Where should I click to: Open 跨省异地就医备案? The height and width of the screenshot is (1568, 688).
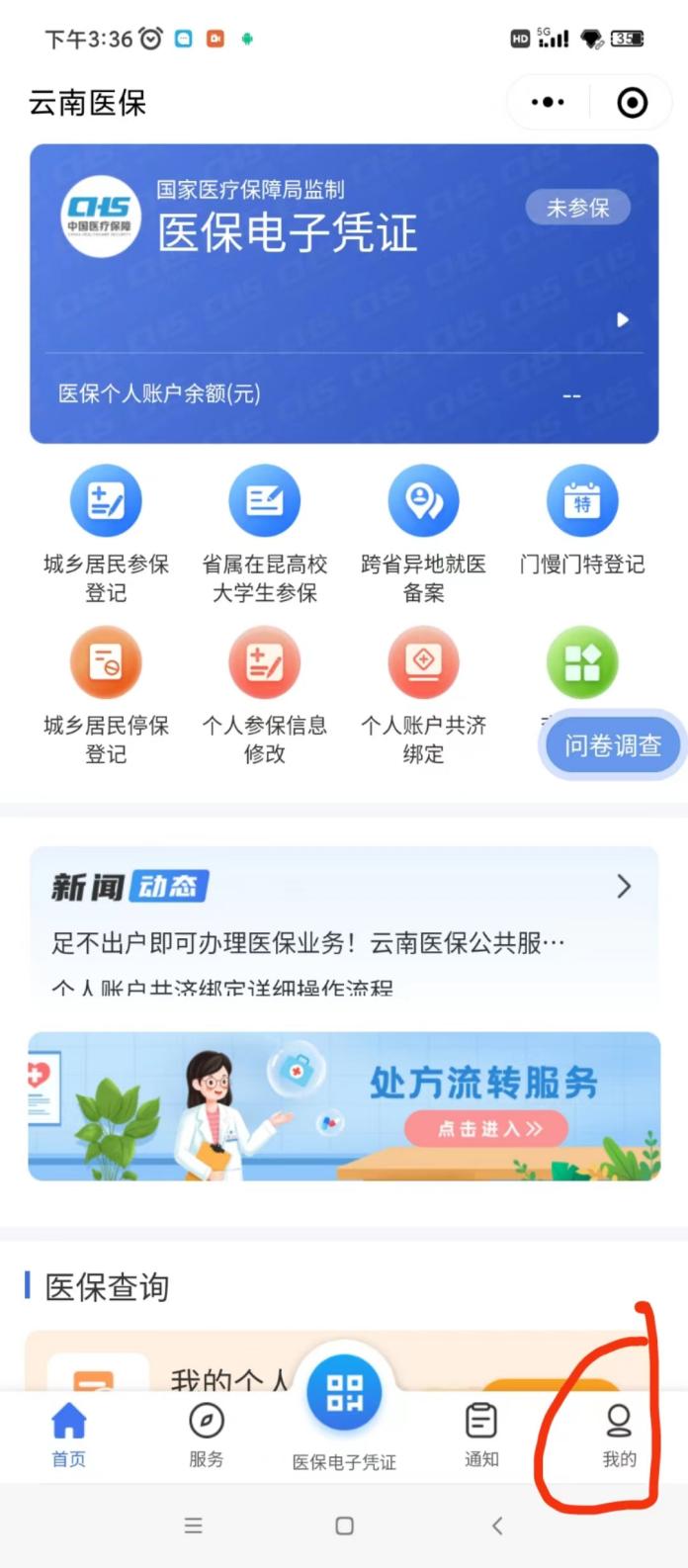click(423, 534)
